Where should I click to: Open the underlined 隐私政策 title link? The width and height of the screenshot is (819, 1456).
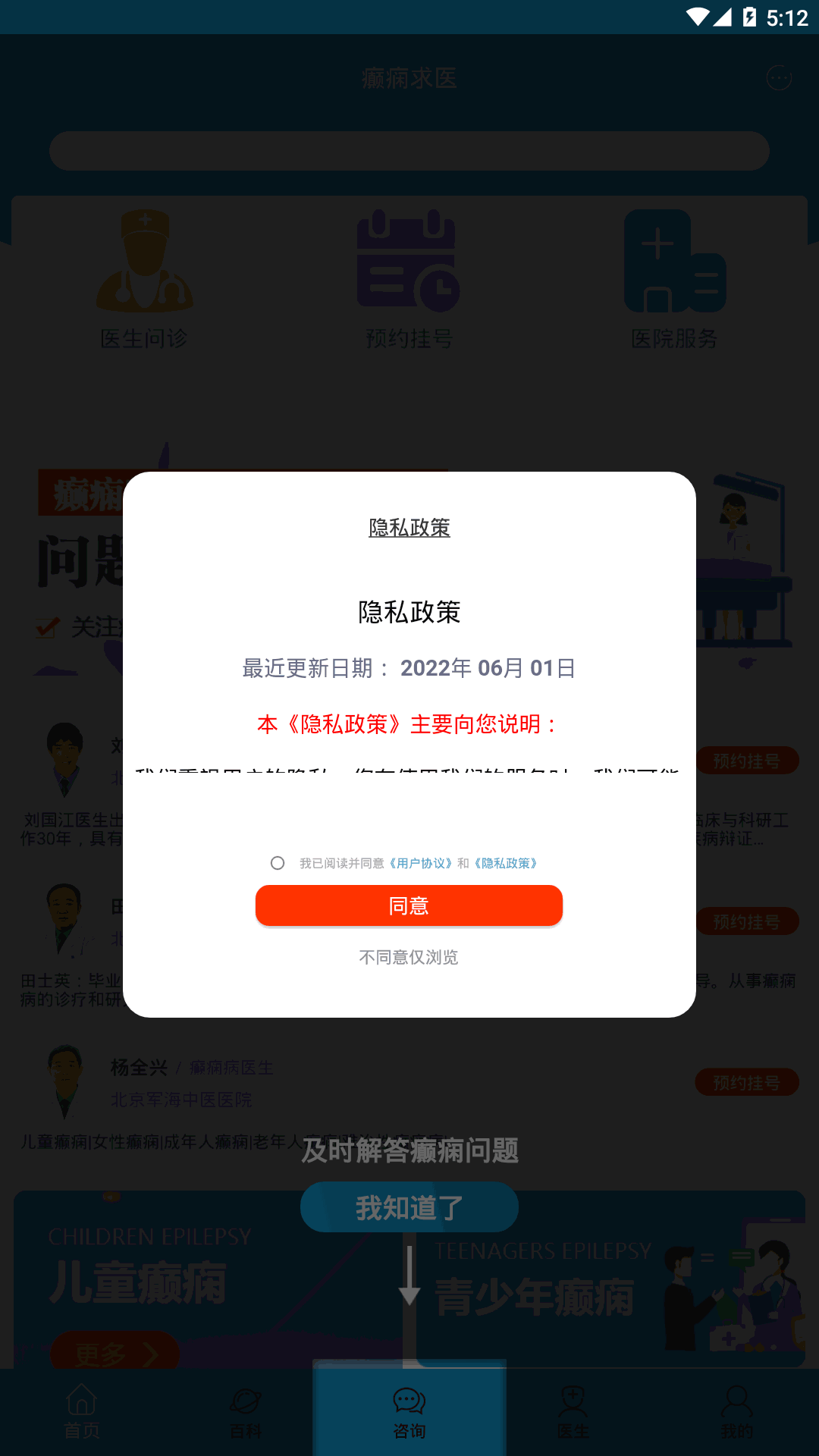(x=409, y=528)
